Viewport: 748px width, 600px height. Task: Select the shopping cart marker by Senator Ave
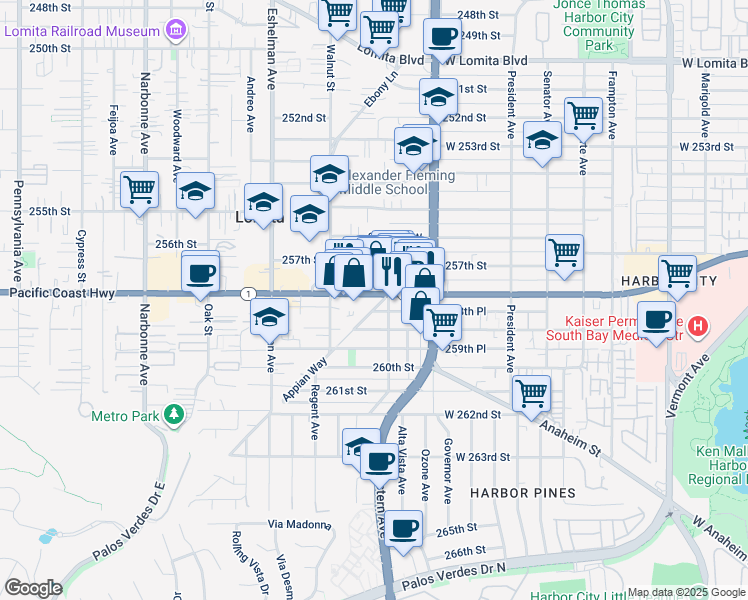(x=583, y=114)
